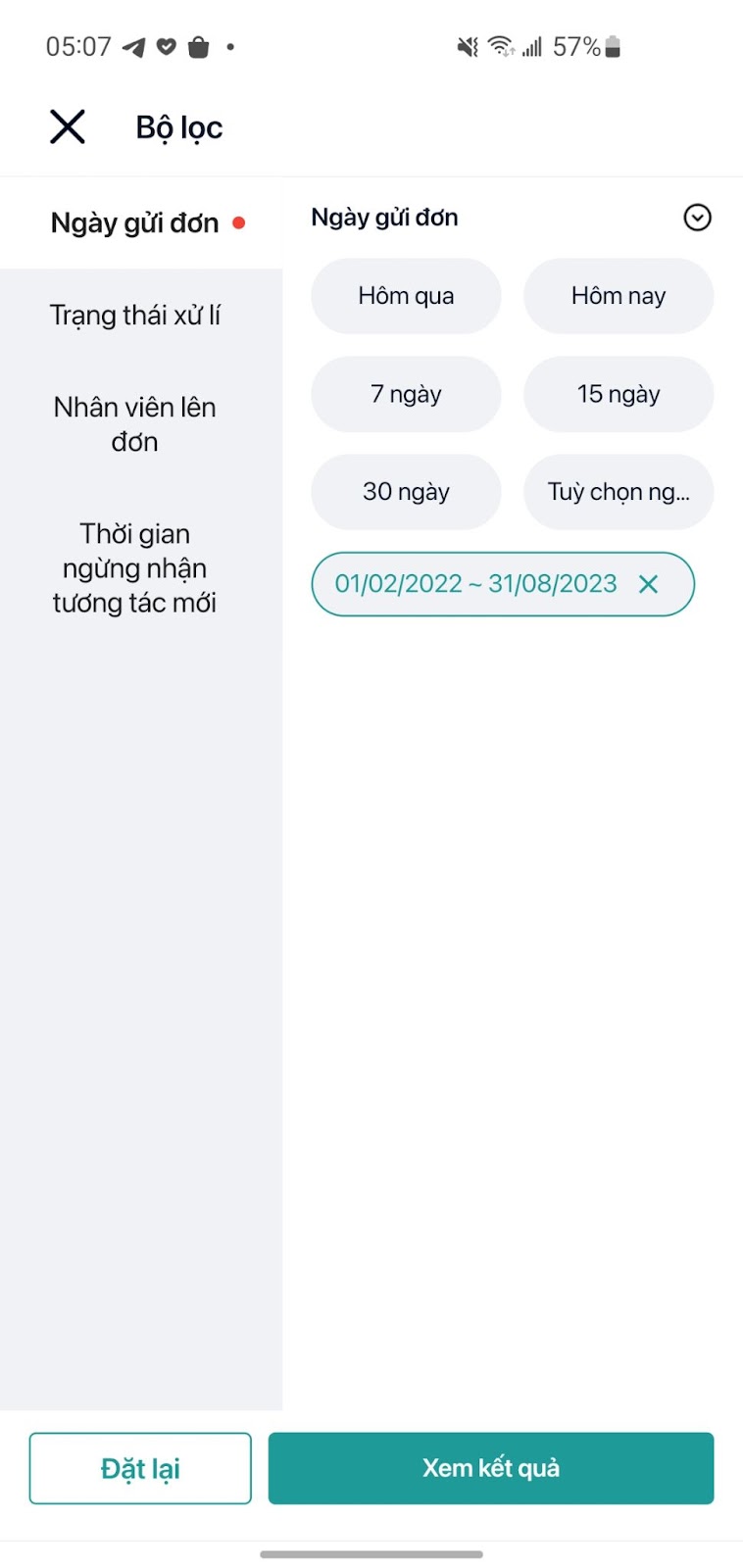The width and height of the screenshot is (743, 1568).
Task: Select the Hôm nay date chip
Action: point(618,296)
